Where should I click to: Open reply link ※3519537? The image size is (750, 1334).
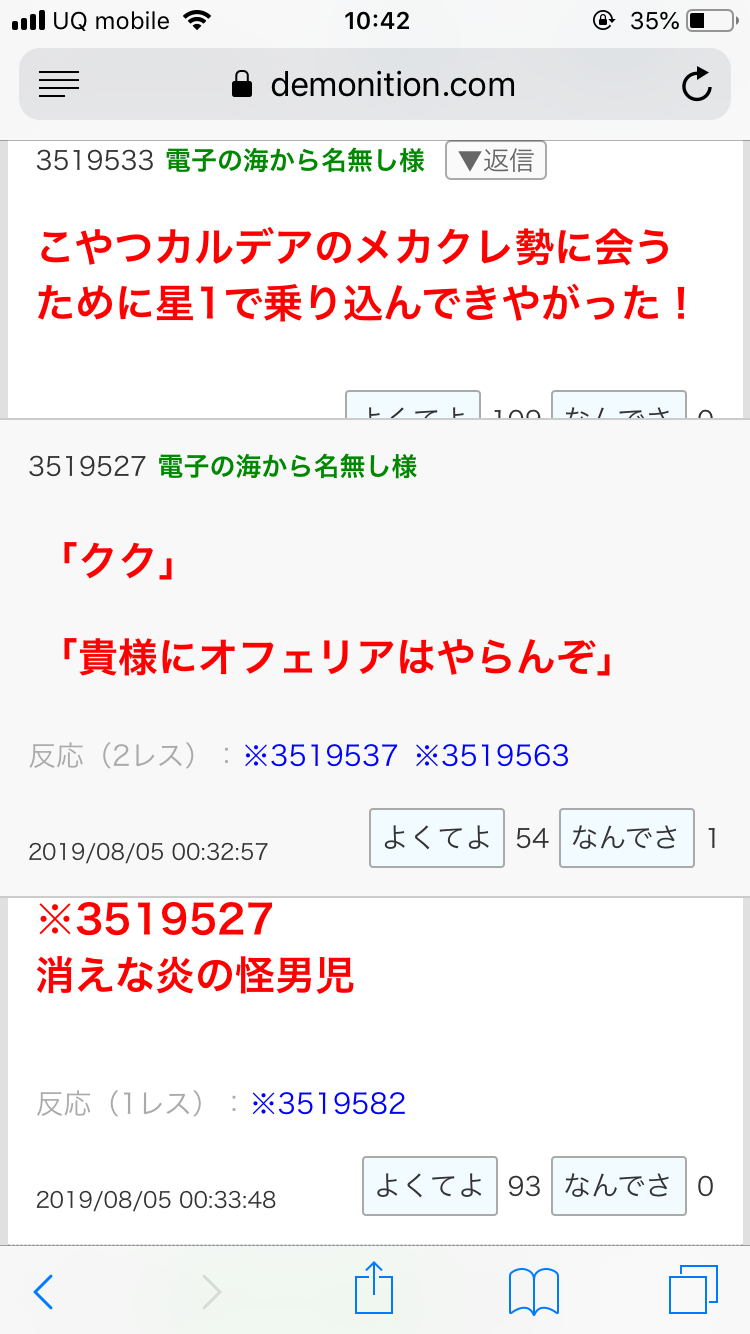tap(320, 756)
